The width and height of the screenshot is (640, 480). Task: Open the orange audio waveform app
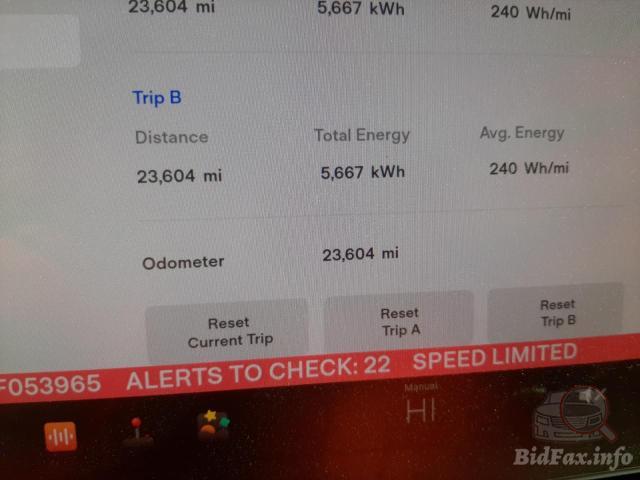pos(60,436)
